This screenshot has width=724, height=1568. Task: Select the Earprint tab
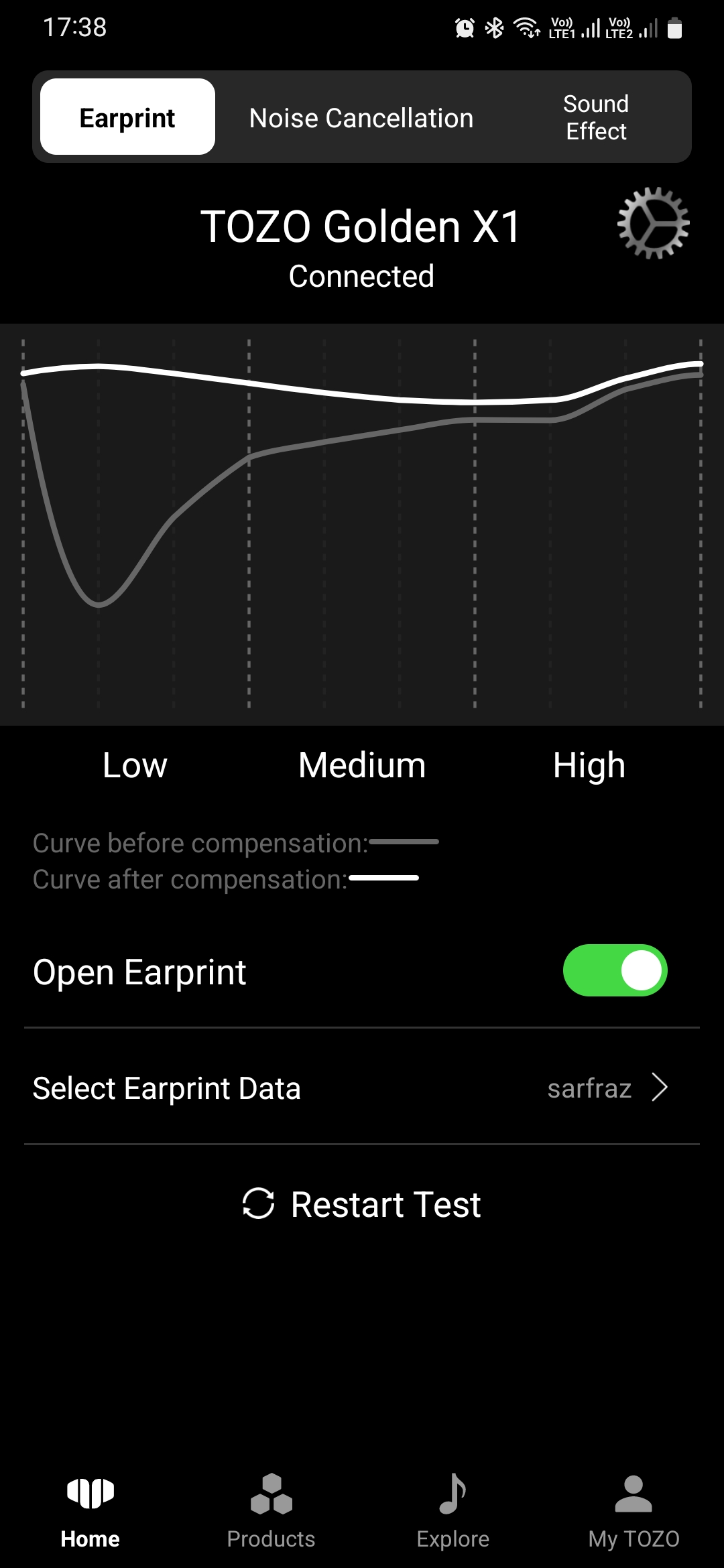pyautogui.click(x=127, y=117)
